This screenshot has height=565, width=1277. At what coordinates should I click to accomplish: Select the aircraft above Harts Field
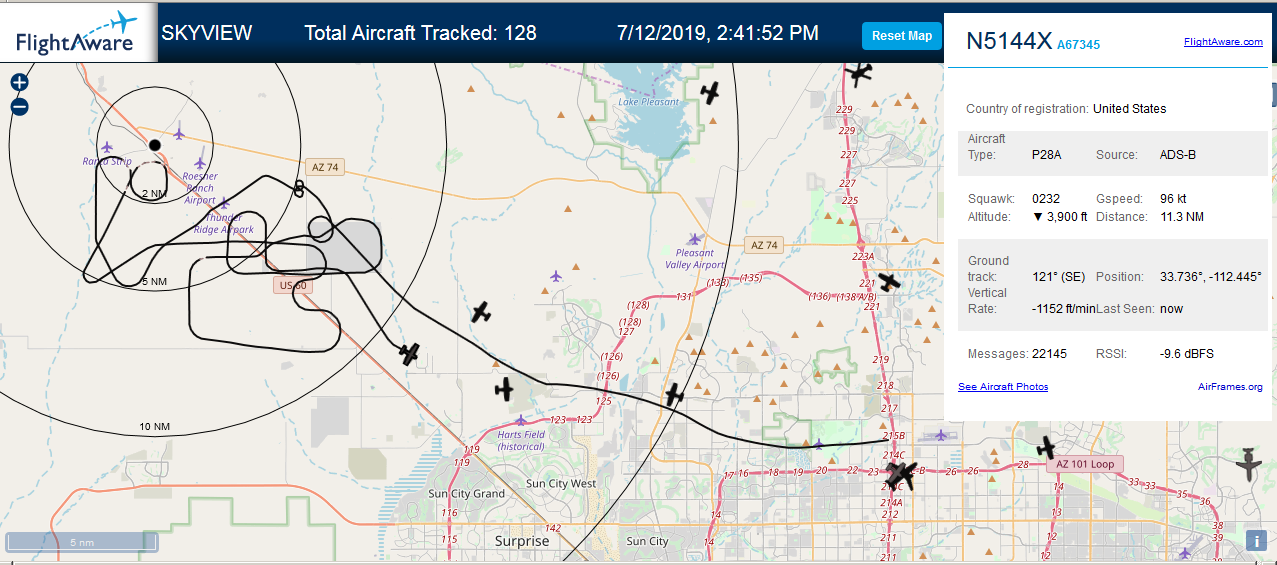503,389
